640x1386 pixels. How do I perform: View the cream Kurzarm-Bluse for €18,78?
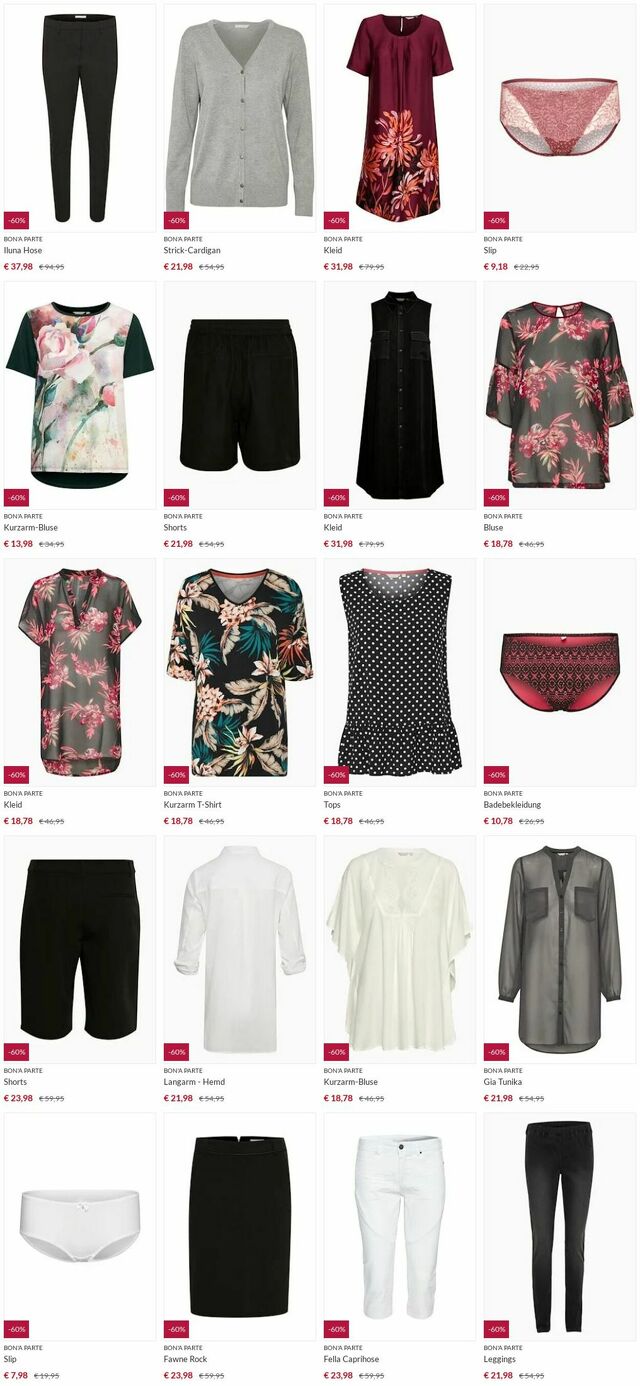coord(399,949)
